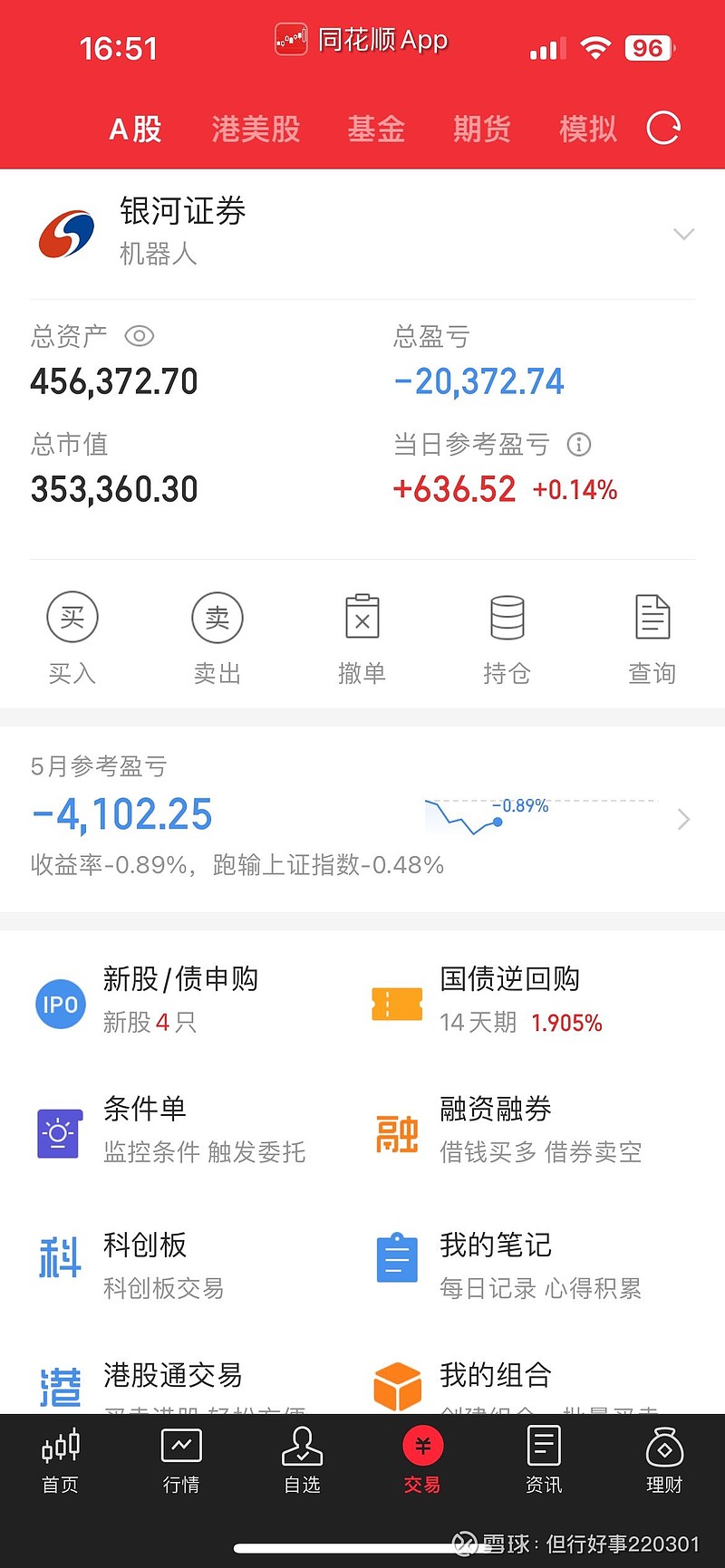Screen dimensions: 725x1568
Task: Tap the refresh icon in top bar
Action: 663,129
